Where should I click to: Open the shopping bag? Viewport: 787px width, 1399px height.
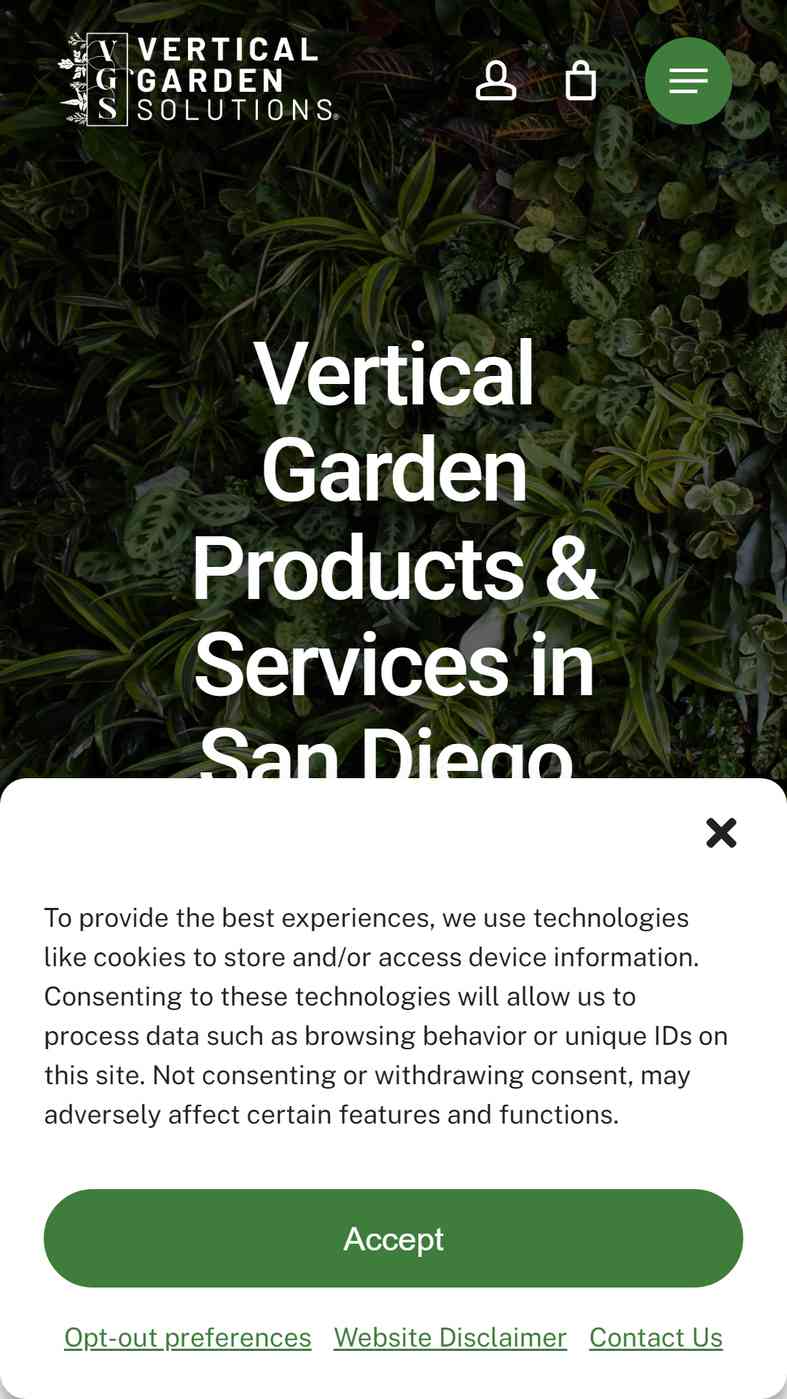(x=581, y=81)
